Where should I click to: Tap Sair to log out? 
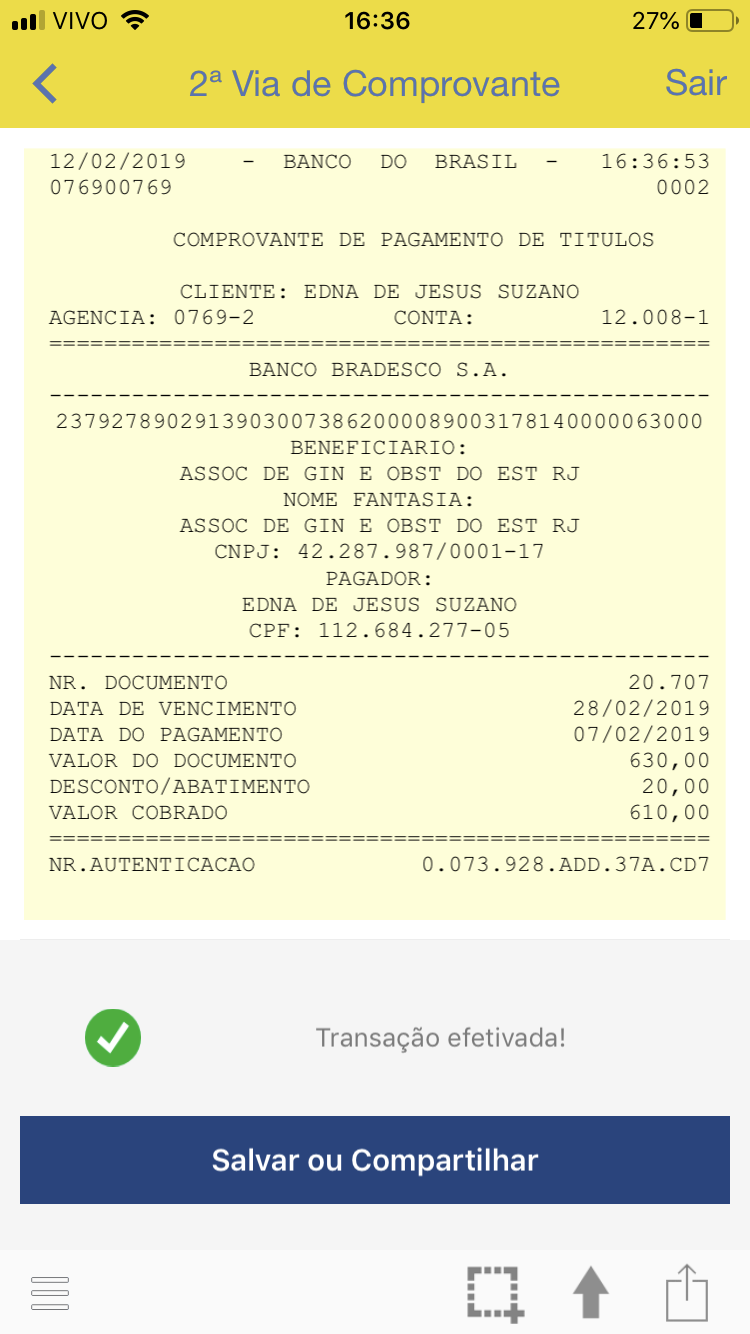coord(695,83)
